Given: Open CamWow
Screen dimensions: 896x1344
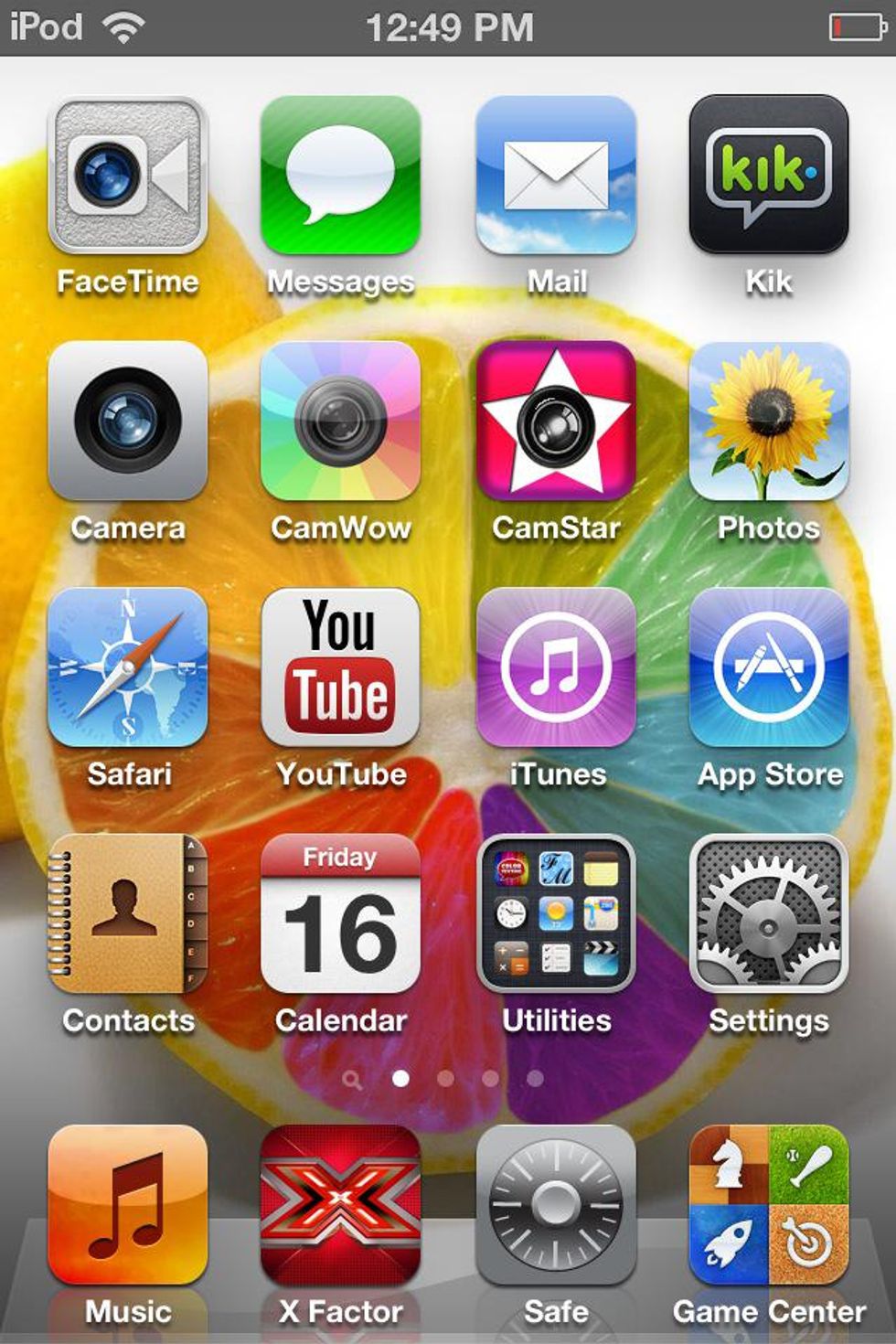Looking at the screenshot, I should 340,421.
